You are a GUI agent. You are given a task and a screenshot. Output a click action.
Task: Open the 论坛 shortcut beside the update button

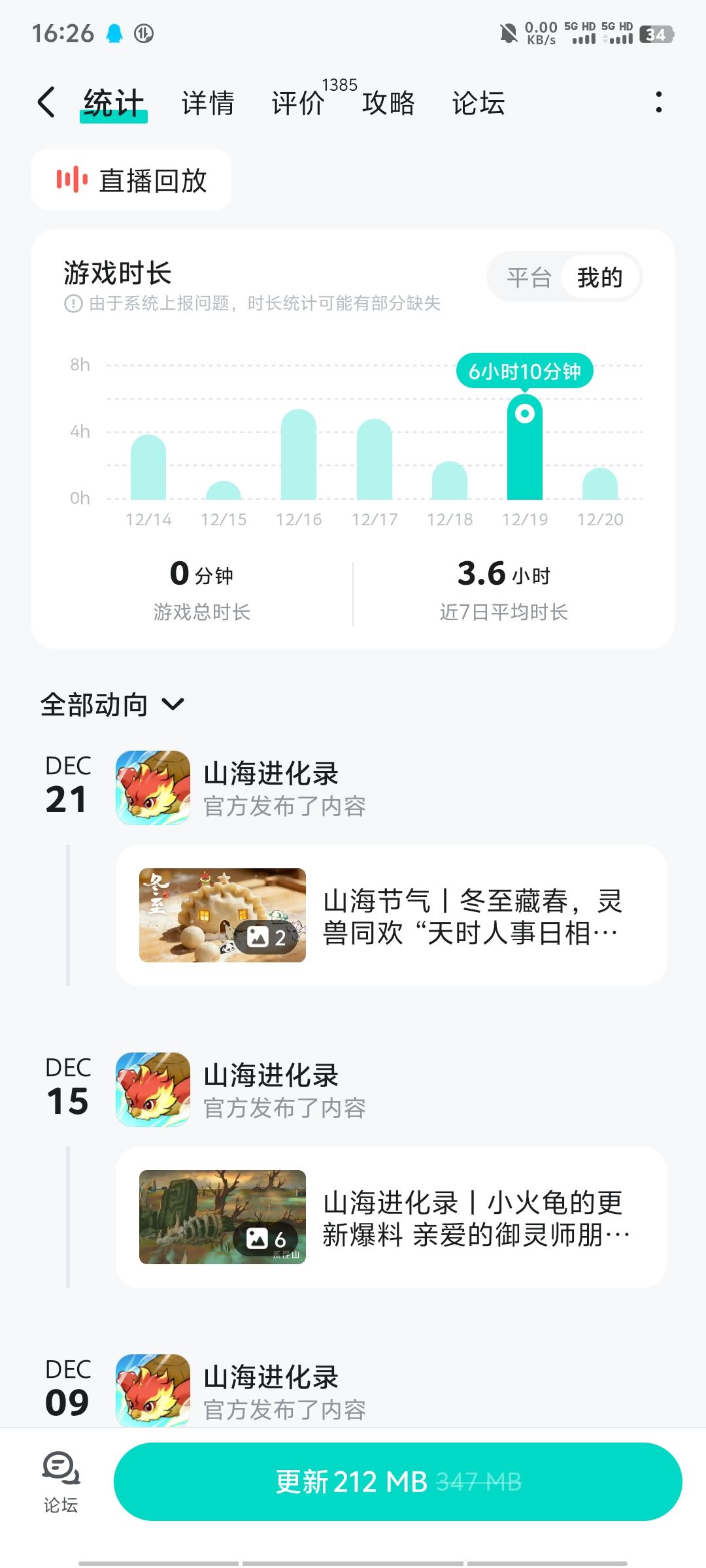61,1482
